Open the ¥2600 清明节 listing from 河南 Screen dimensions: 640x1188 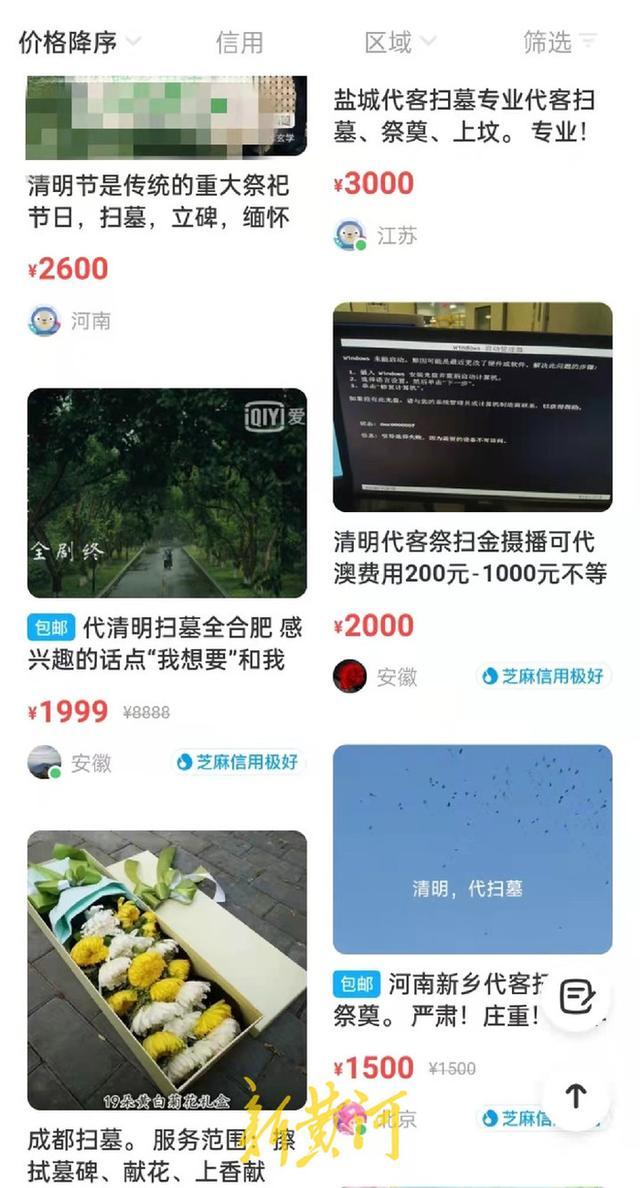(158, 200)
